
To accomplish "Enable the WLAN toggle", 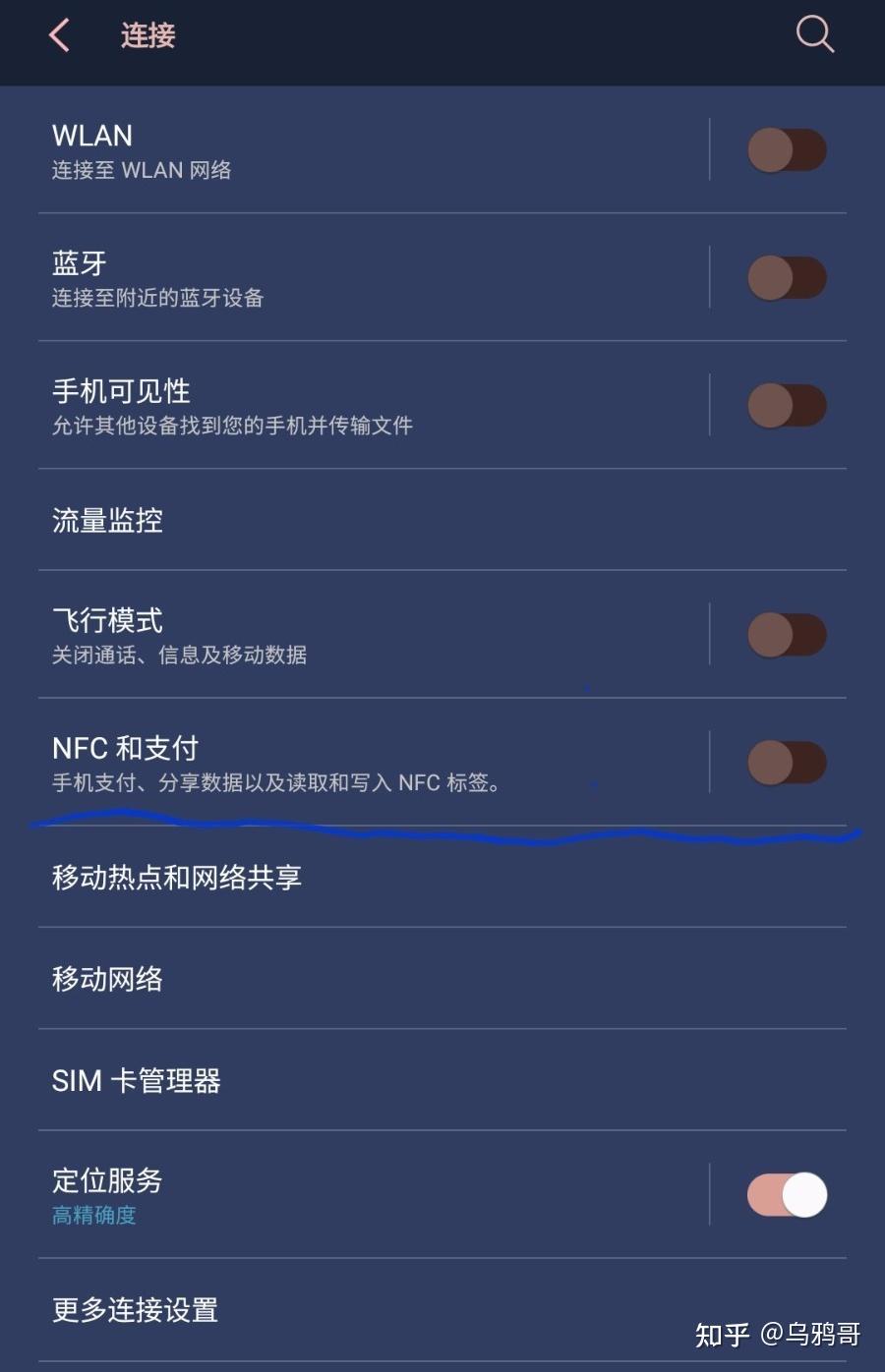I will tap(786, 149).
